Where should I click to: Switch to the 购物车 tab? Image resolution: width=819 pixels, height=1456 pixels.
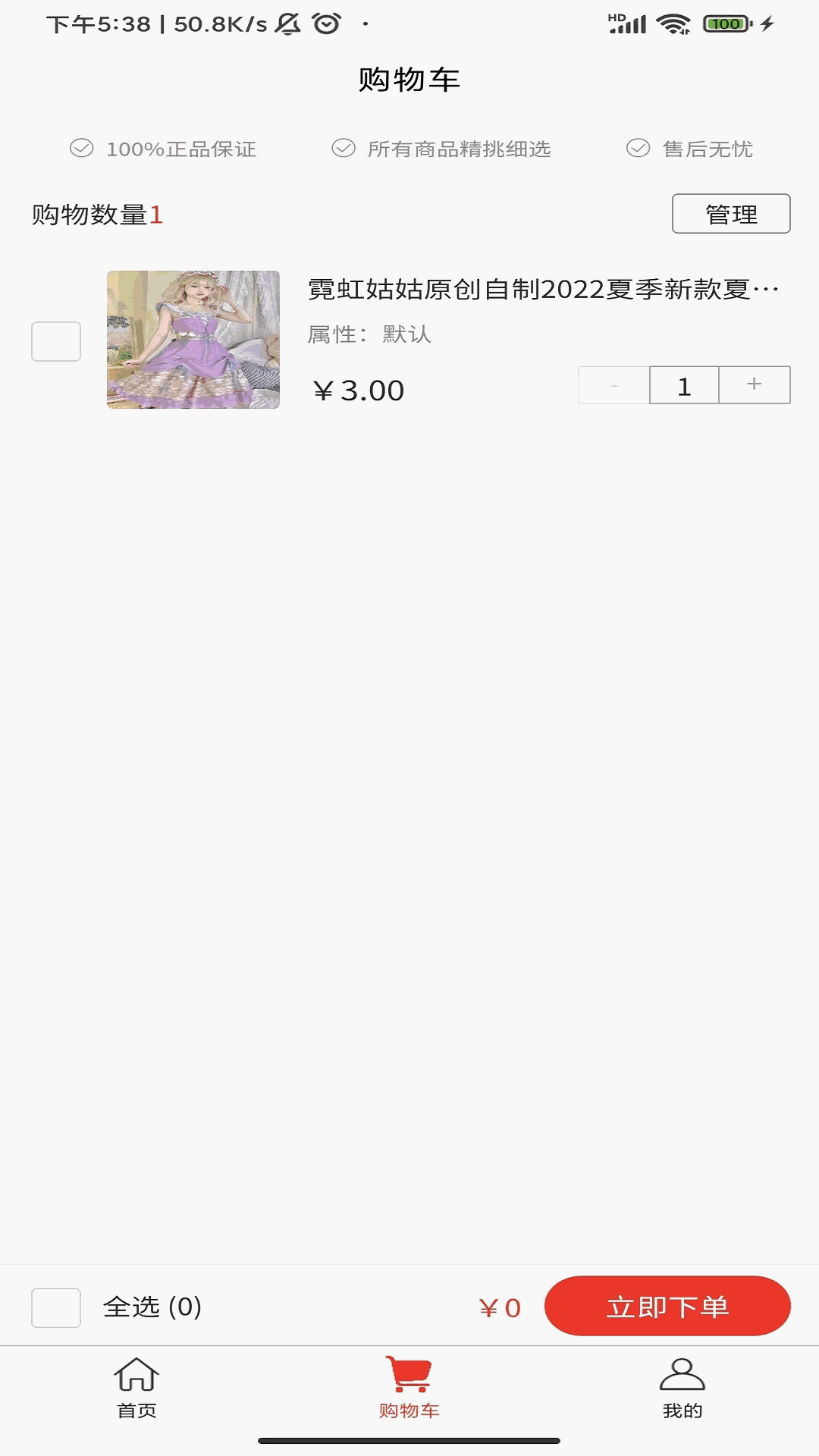pos(409,1388)
